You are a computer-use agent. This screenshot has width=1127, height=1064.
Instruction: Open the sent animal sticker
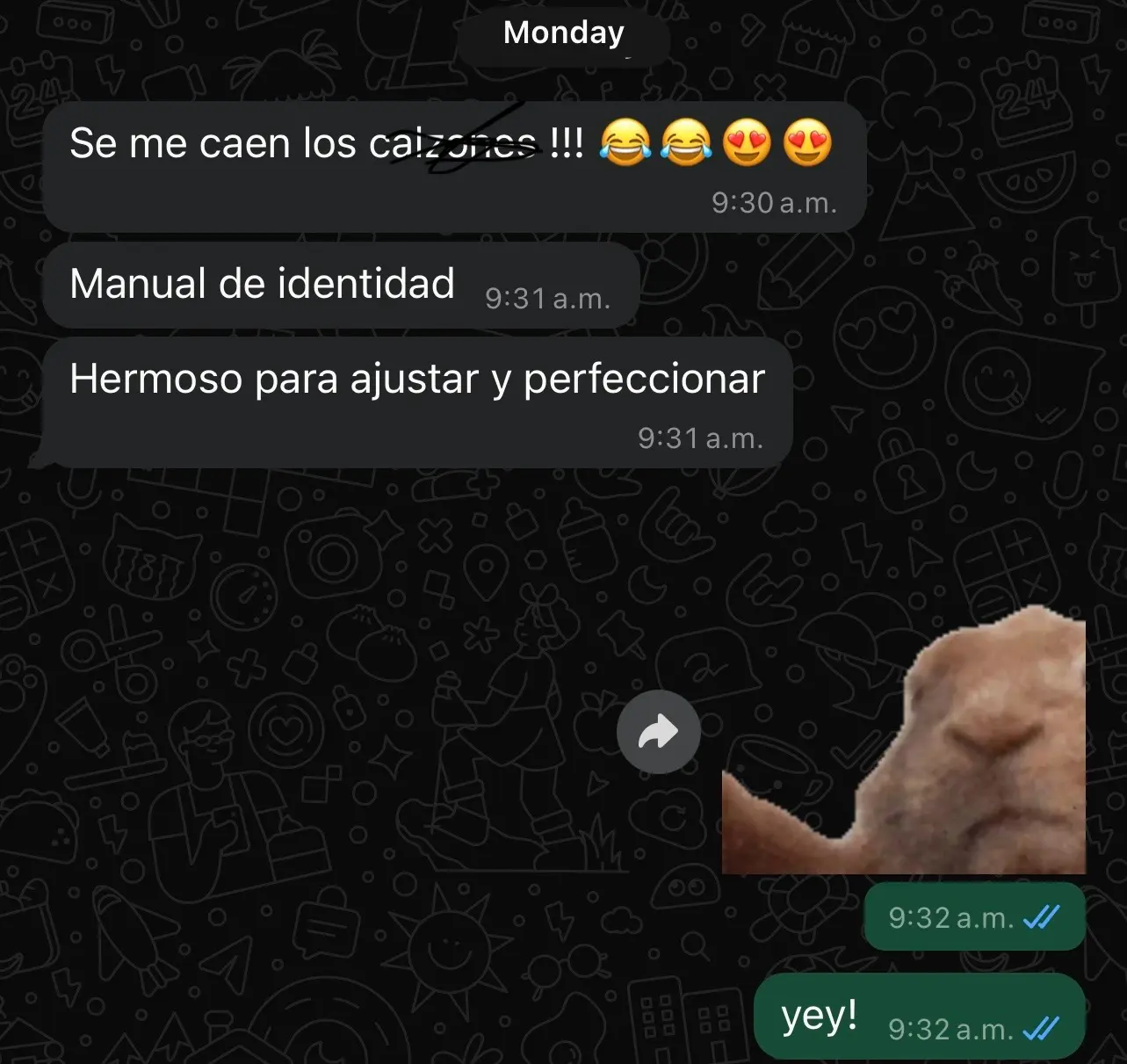pyautogui.click(x=931, y=754)
